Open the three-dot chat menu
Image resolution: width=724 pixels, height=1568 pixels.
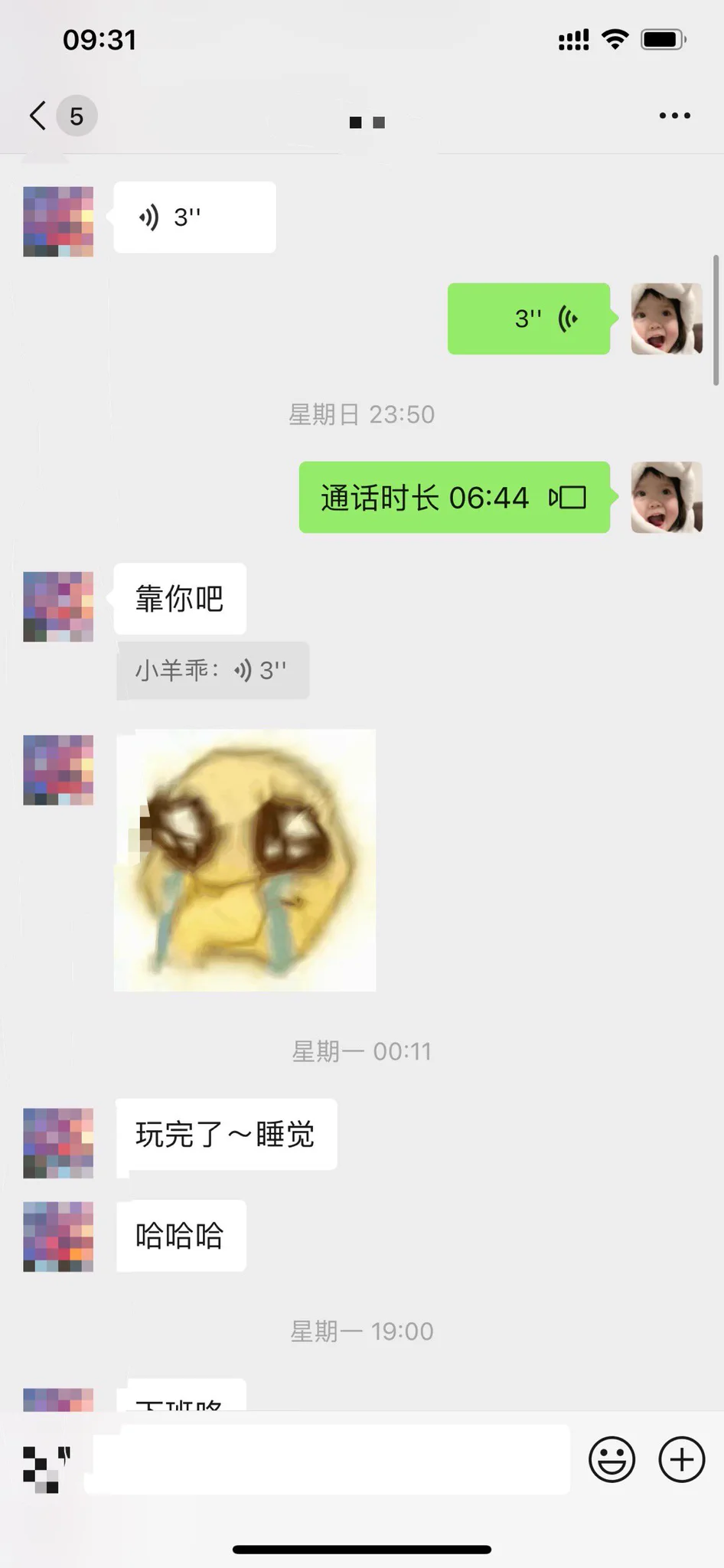click(x=674, y=116)
